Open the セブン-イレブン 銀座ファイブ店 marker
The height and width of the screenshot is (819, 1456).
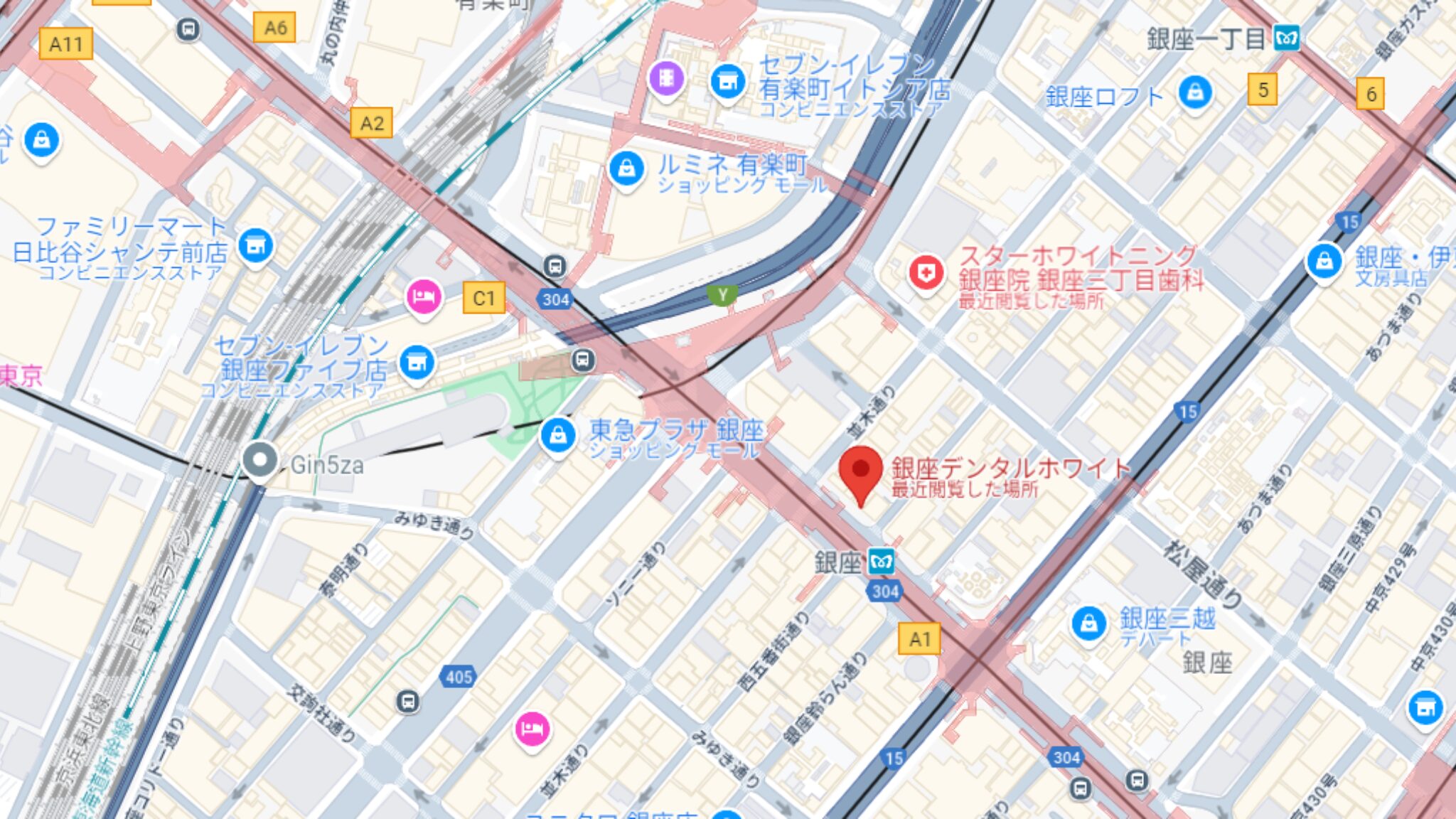[417, 363]
